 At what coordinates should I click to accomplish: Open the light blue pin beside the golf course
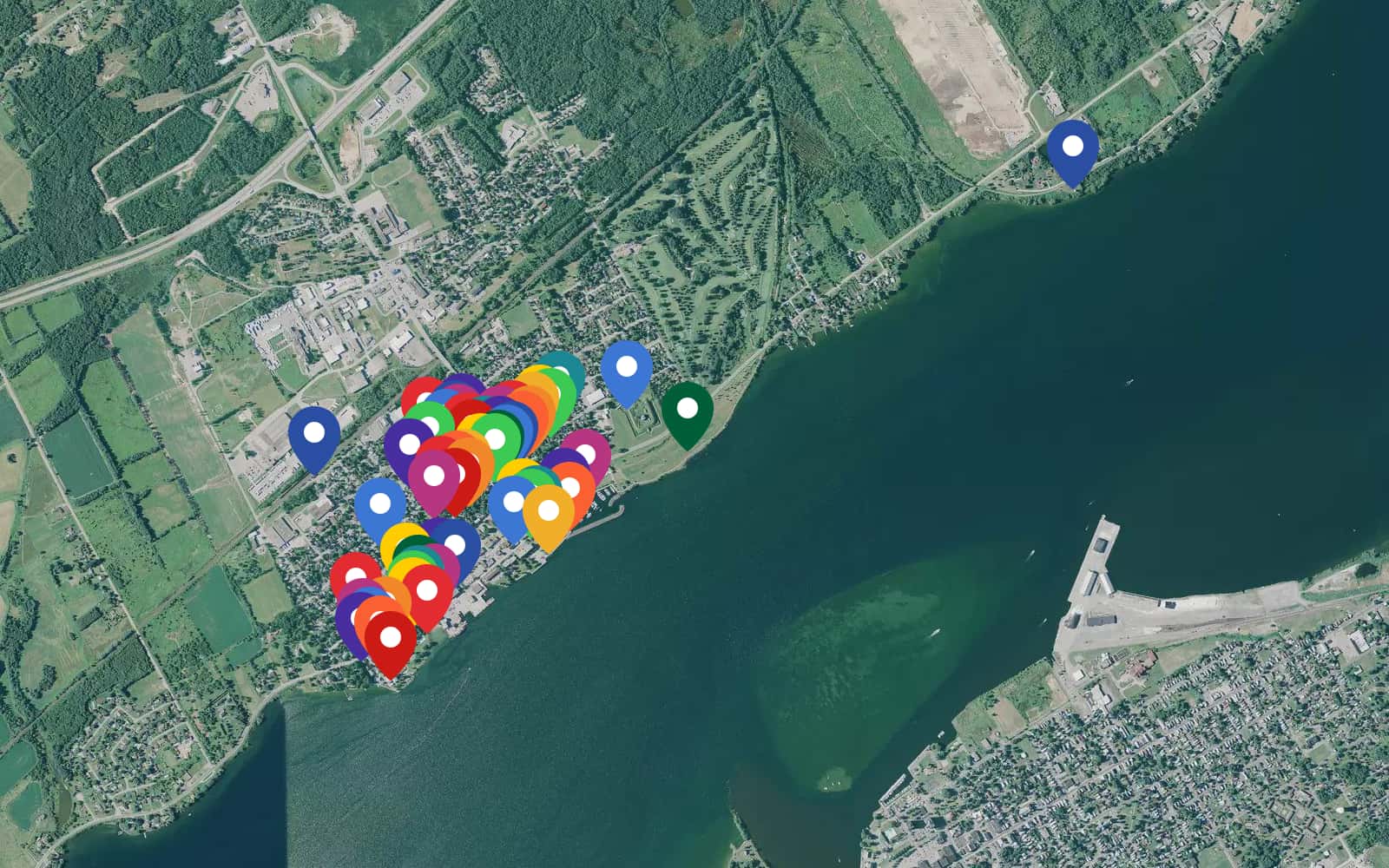pos(626,367)
